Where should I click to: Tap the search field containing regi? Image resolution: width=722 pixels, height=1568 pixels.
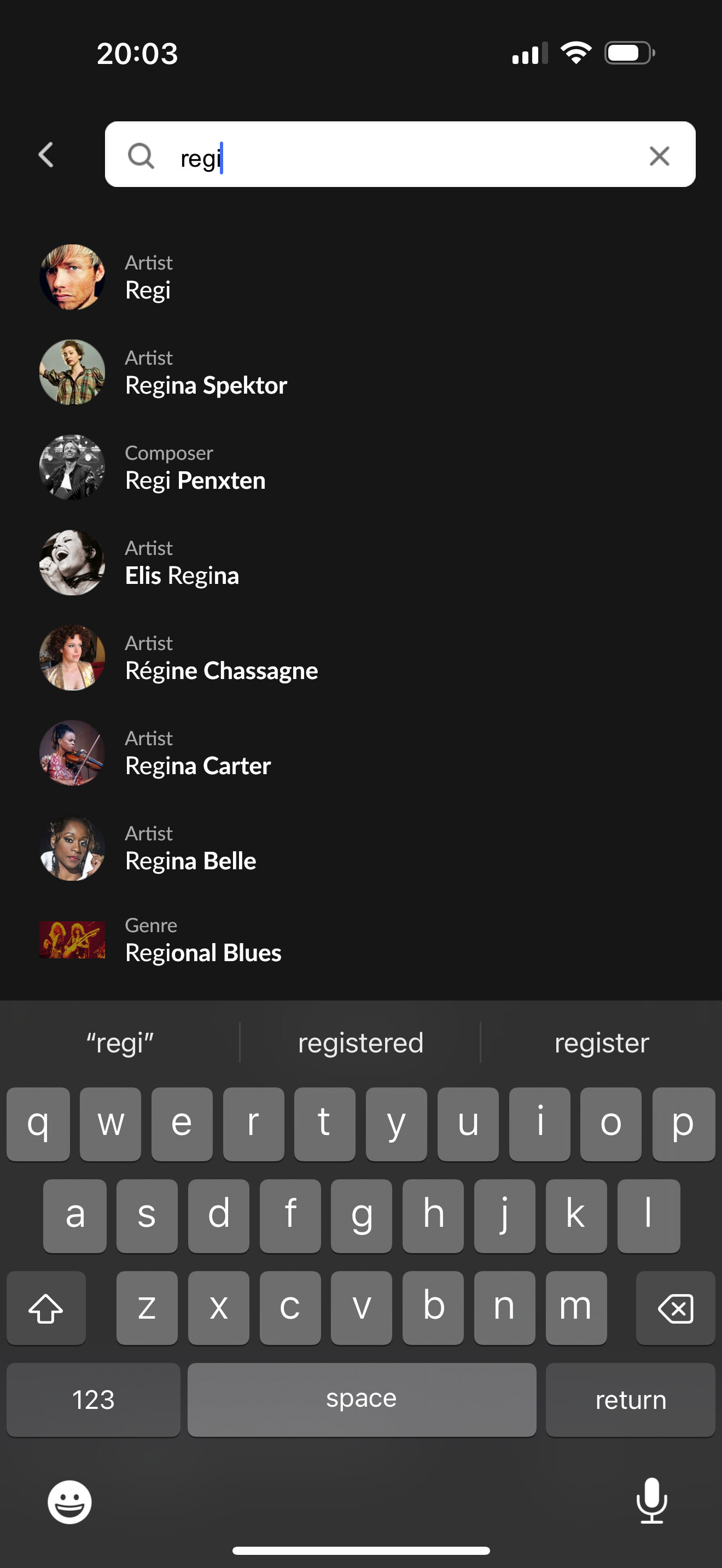click(x=400, y=155)
